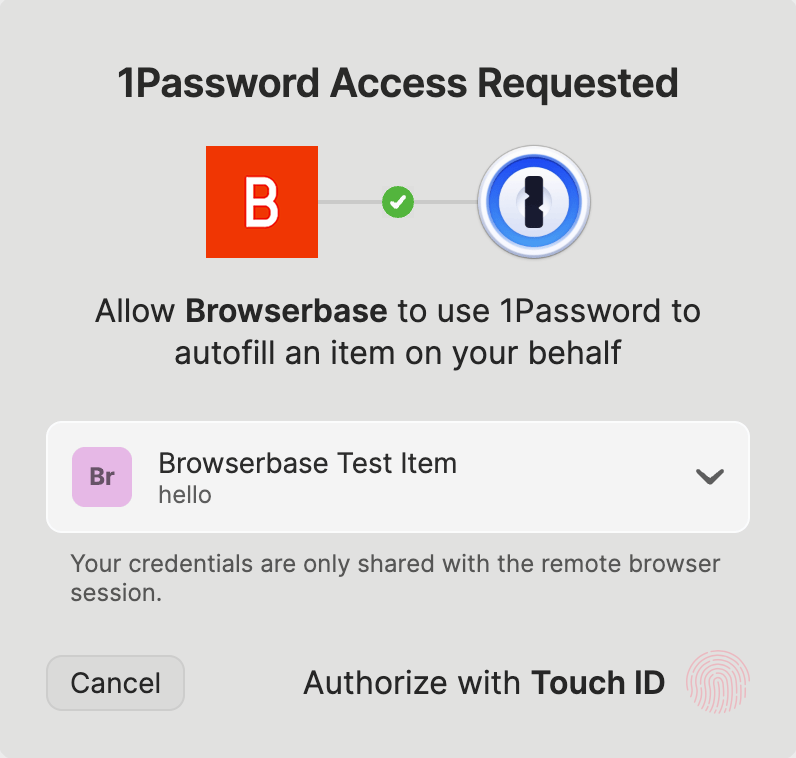
Task: Expand the Browserbase Test Item dropdown
Action: tap(709, 477)
